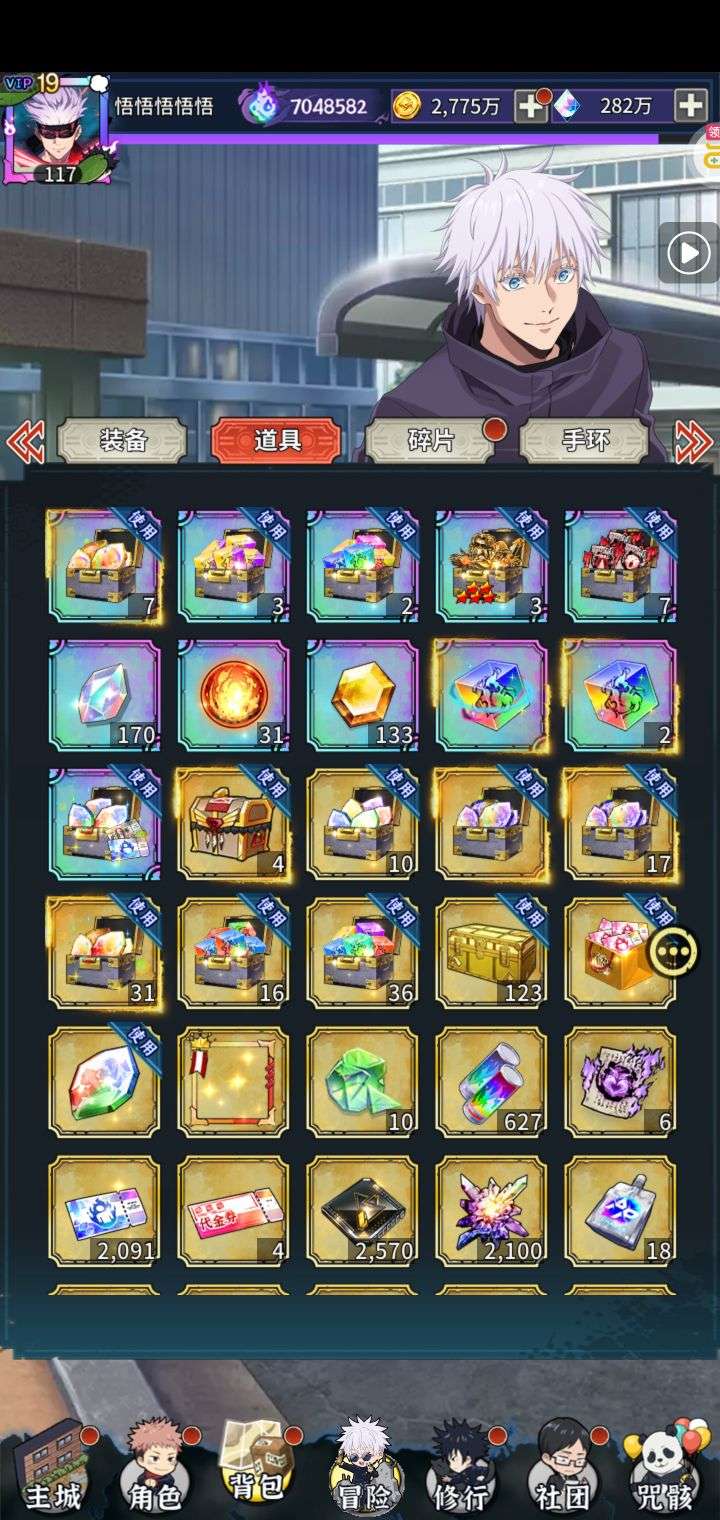720x1520 pixels.
Task: Open the 社团 section
Action: 561,1472
